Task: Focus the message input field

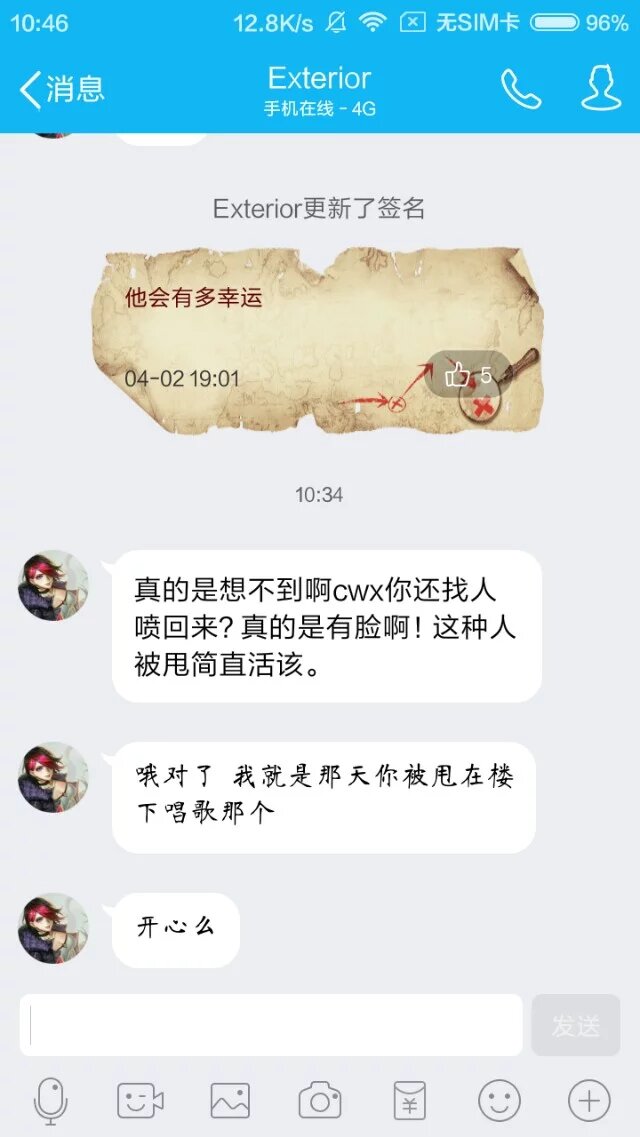Action: pyautogui.click(x=270, y=1025)
